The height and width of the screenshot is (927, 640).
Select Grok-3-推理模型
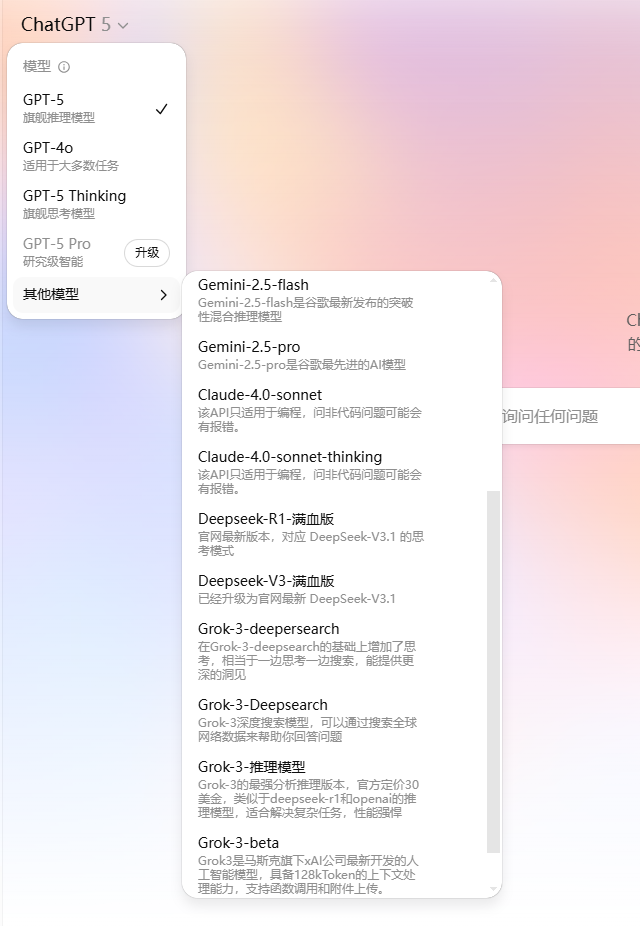(x=310, y=789)
